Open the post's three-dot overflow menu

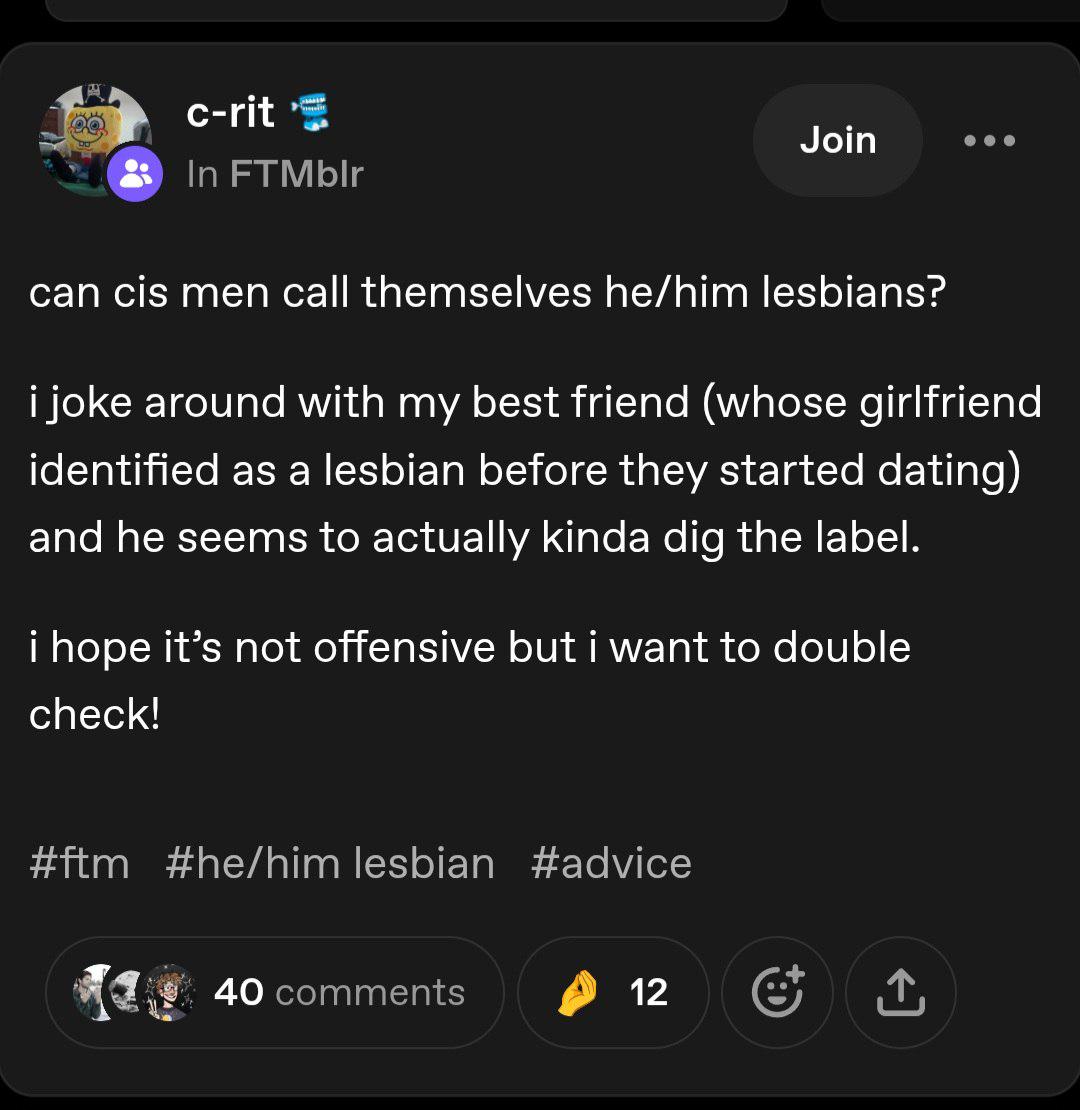[989, 141]
